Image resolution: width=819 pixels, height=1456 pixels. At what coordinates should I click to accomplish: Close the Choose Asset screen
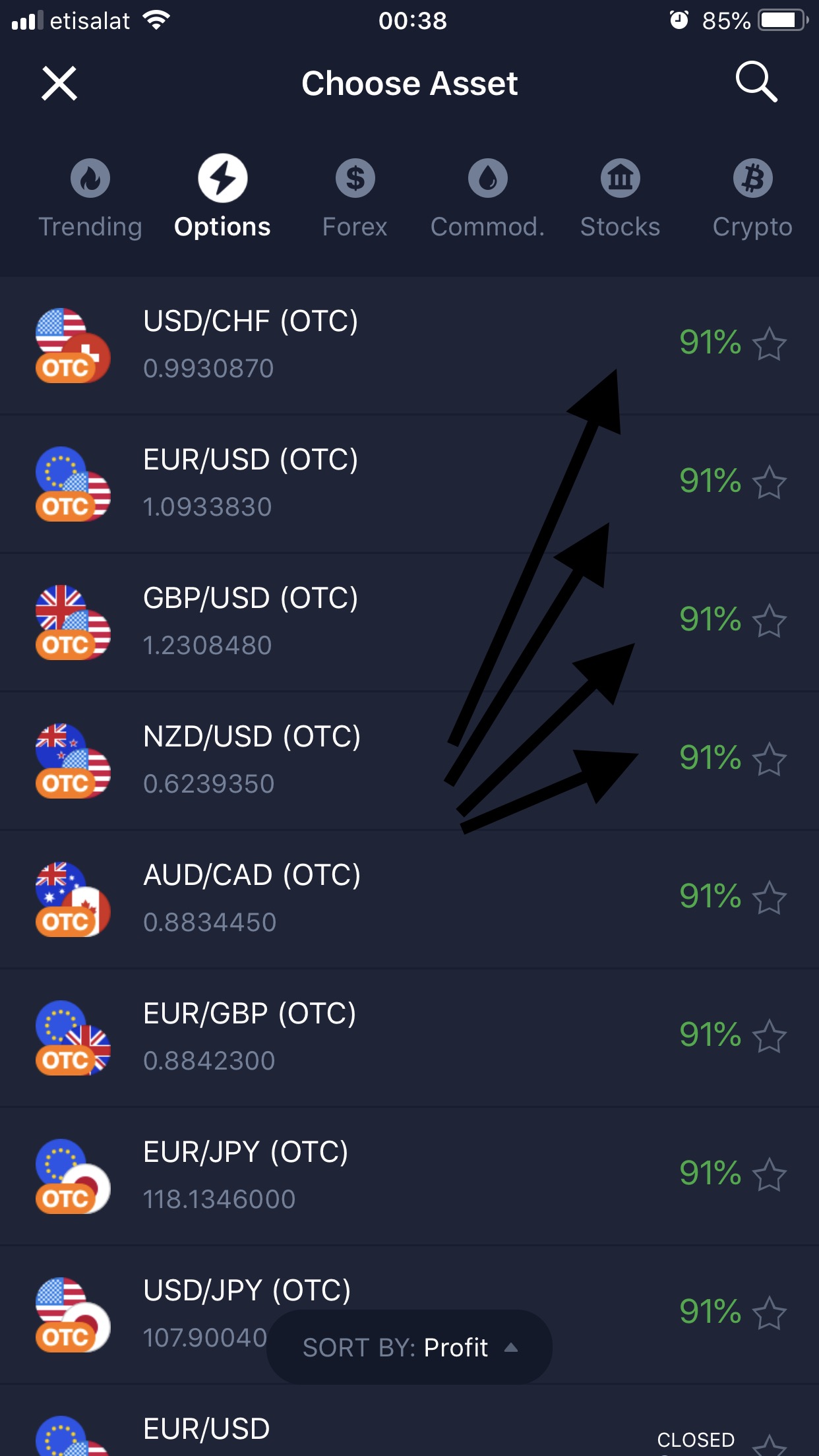tap(59, 83)
